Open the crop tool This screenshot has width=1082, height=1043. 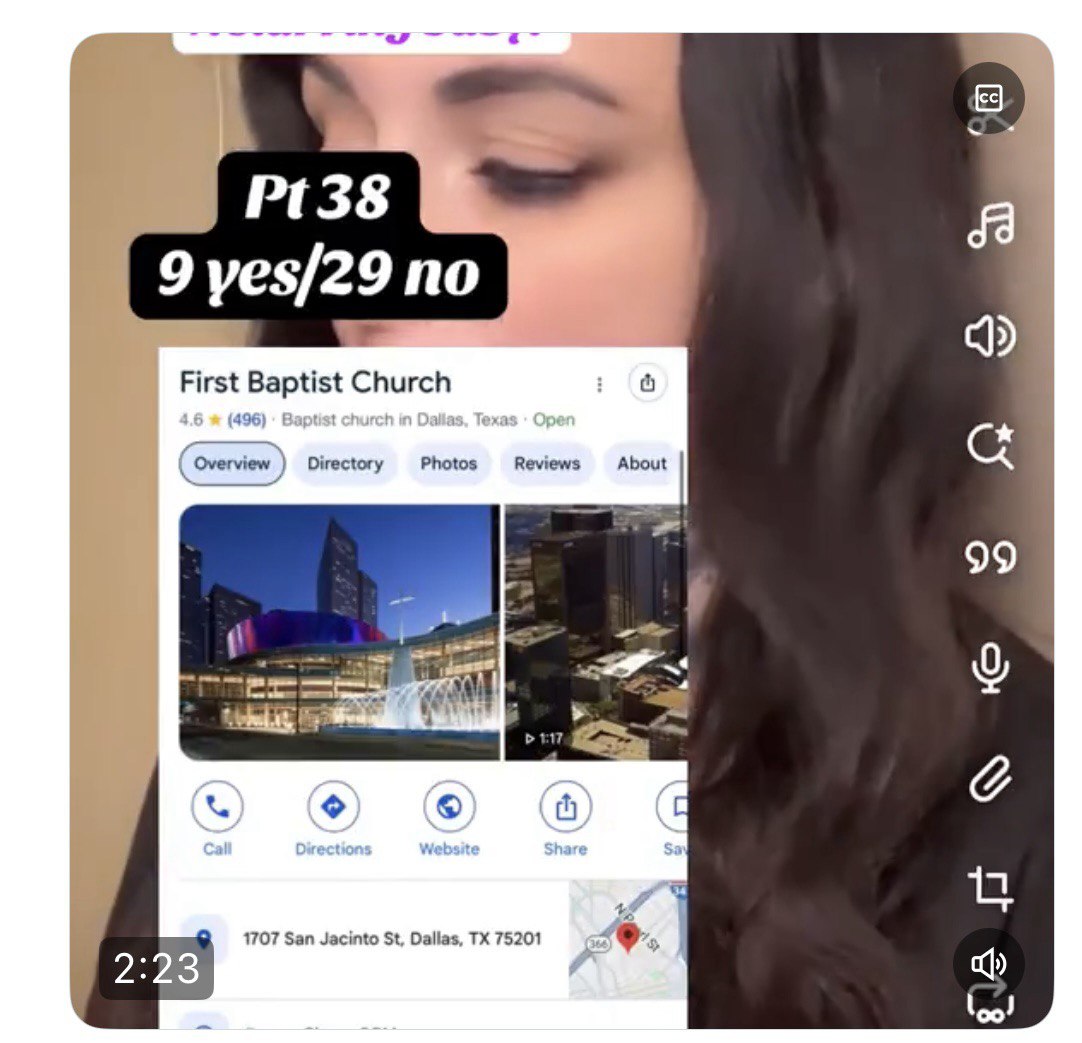[990, 888]
